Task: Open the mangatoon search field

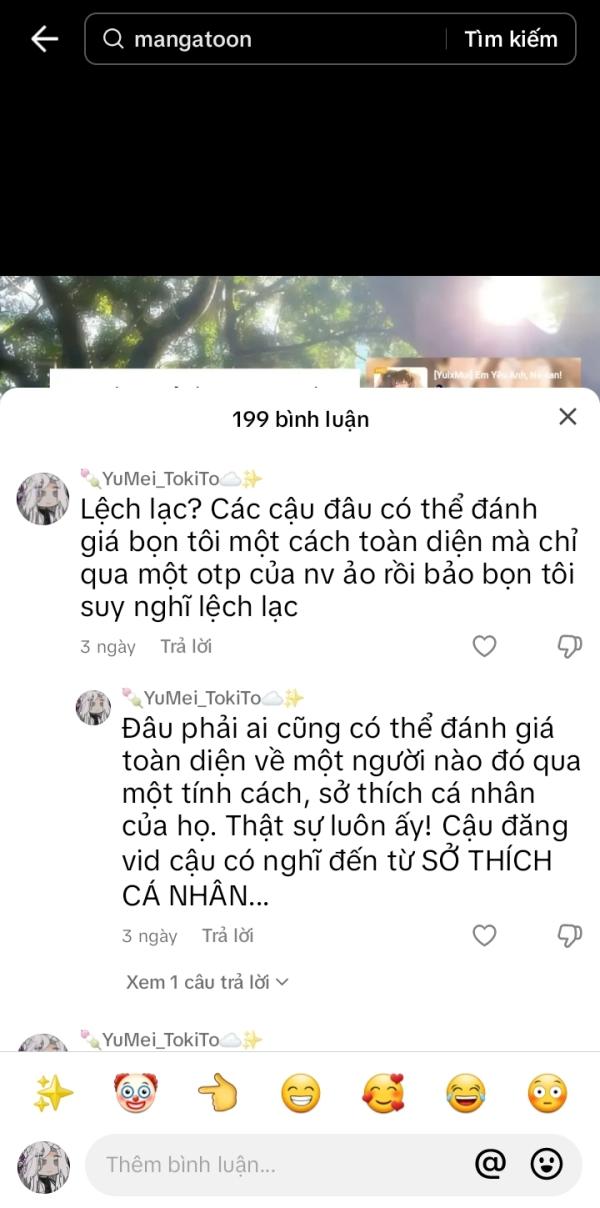Action: [x=270, y=39]
